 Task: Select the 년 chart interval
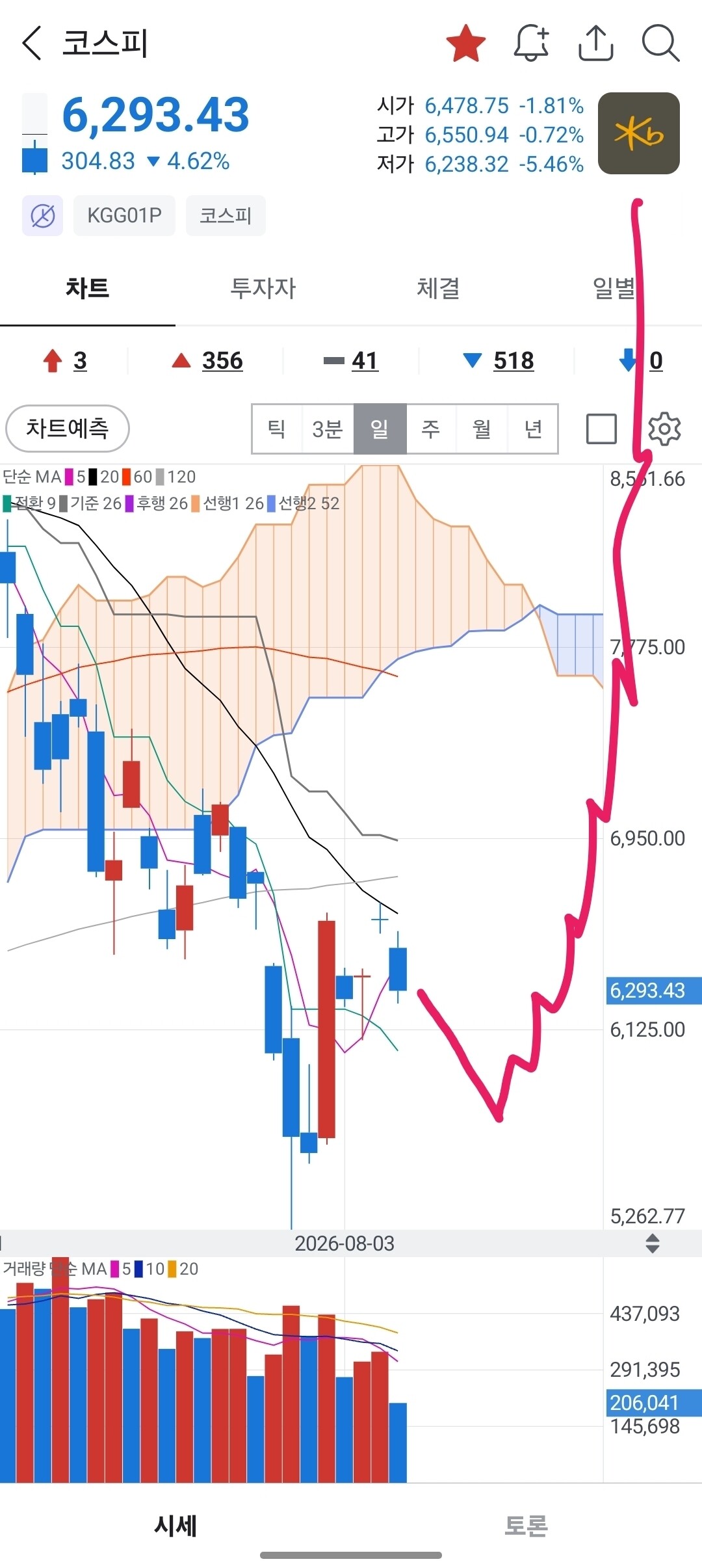[533, 429]
